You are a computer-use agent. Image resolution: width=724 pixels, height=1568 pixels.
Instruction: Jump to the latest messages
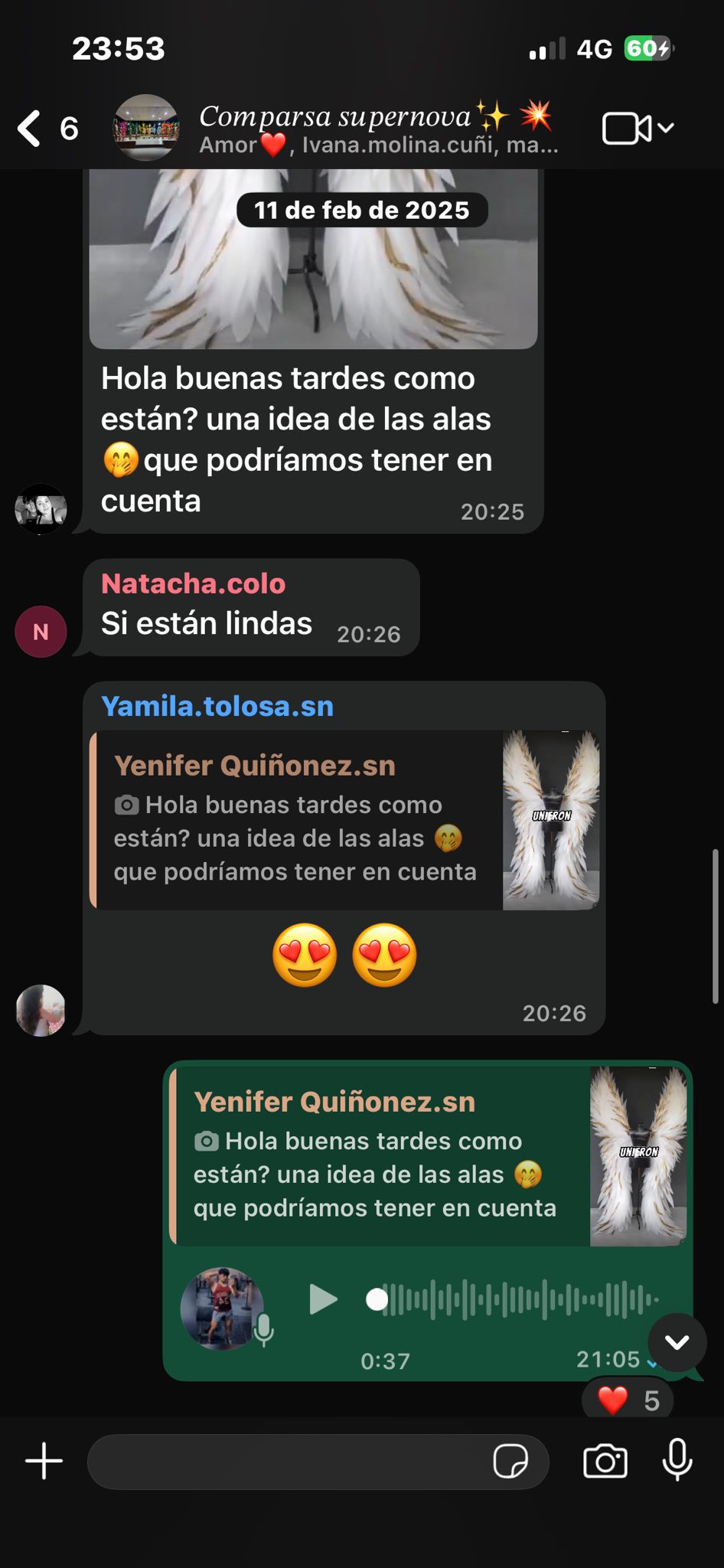677,1342
